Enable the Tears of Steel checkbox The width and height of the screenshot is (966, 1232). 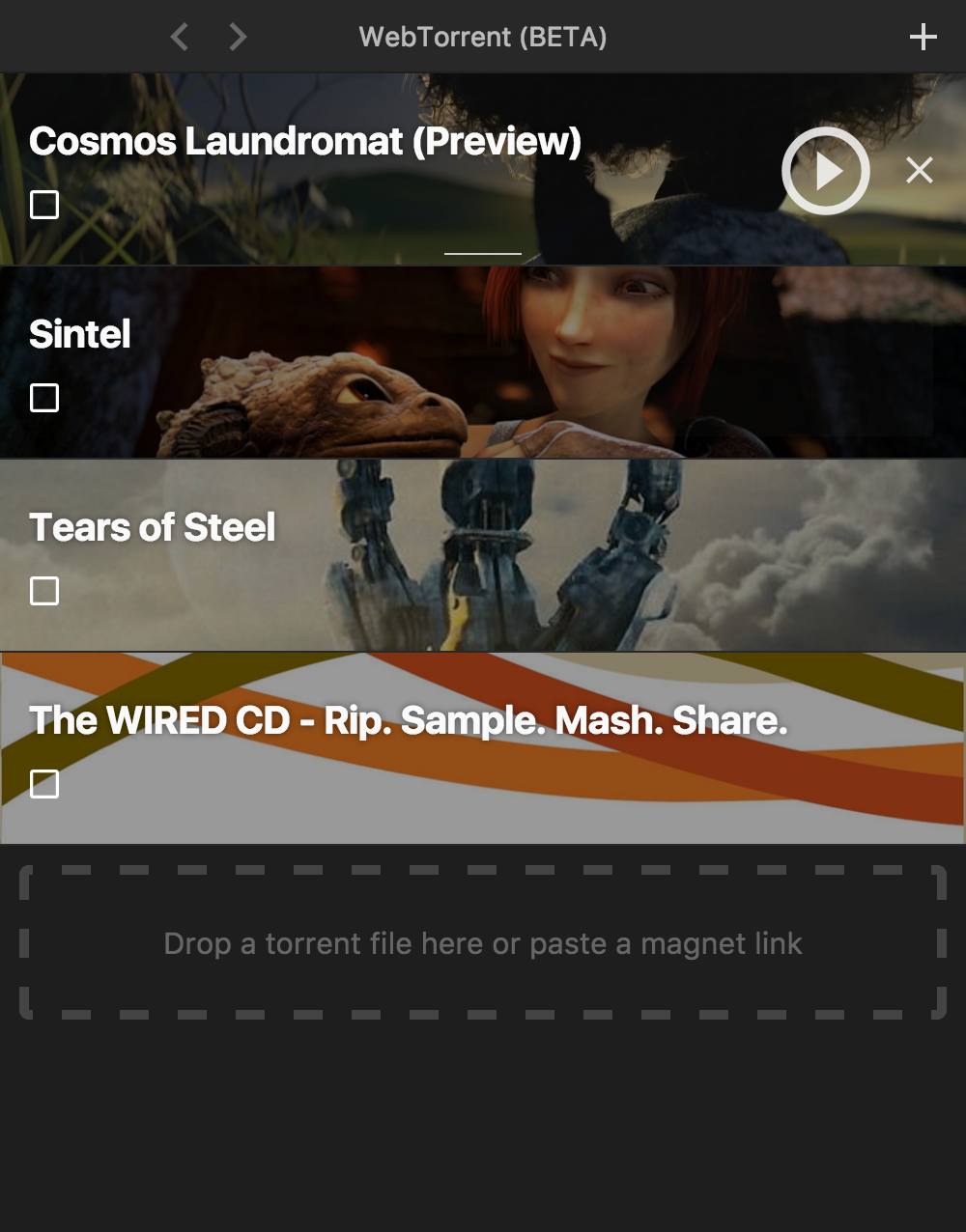tap(44, 591)
